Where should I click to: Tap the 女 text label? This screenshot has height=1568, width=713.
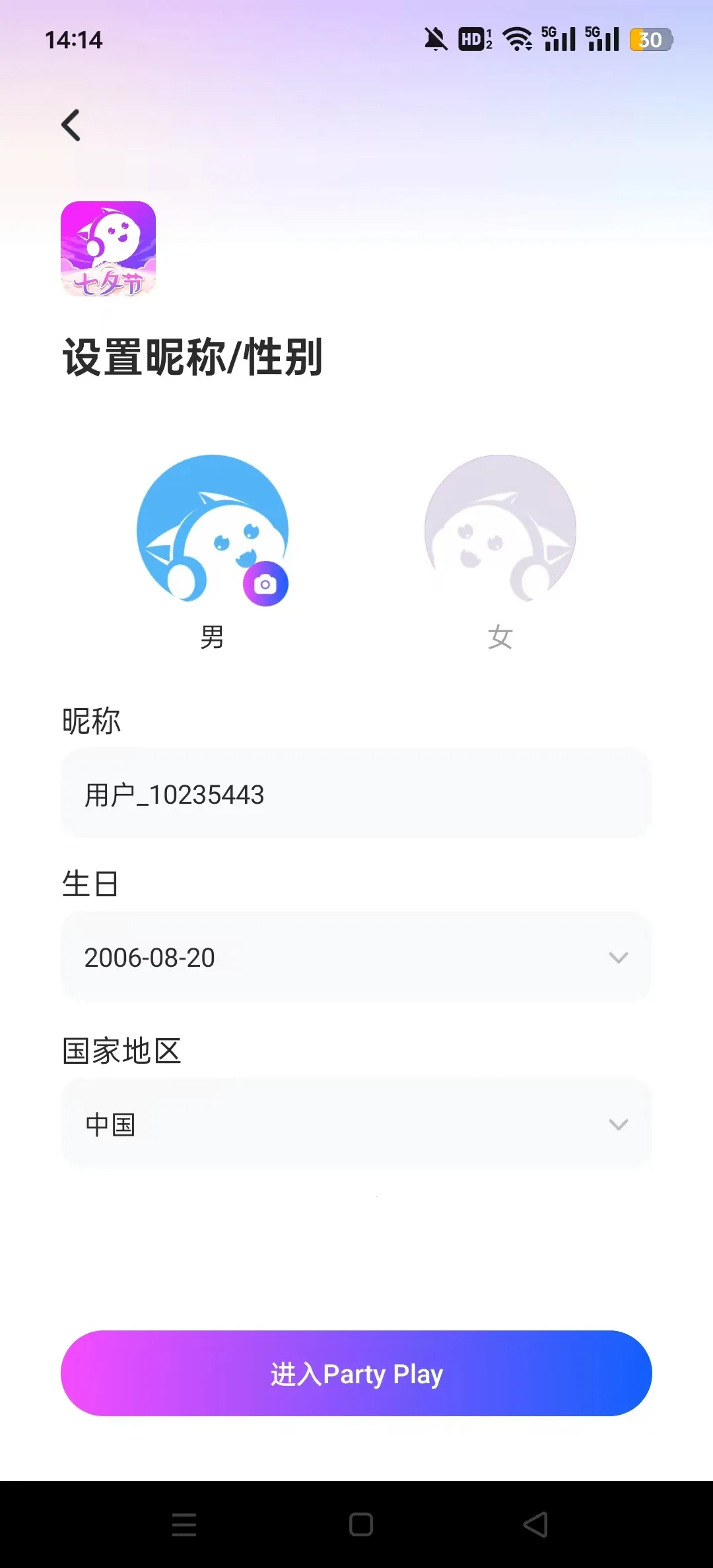point(500,637)
